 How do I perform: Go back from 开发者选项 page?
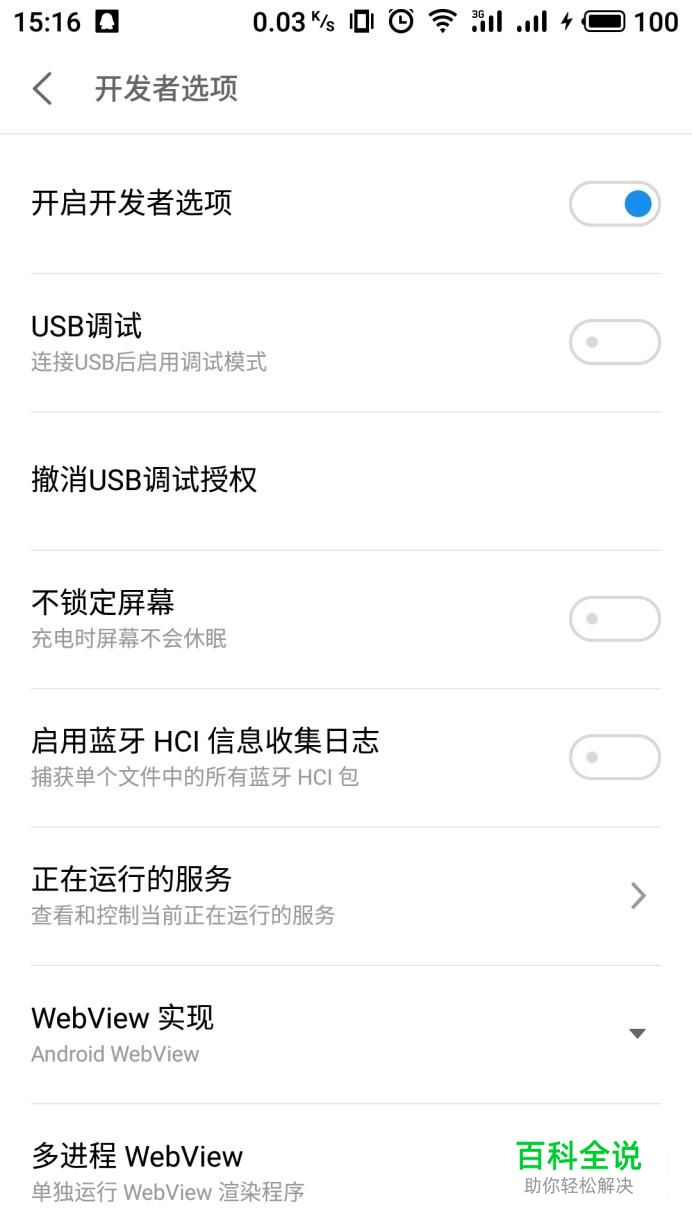(x=42, y=89)
